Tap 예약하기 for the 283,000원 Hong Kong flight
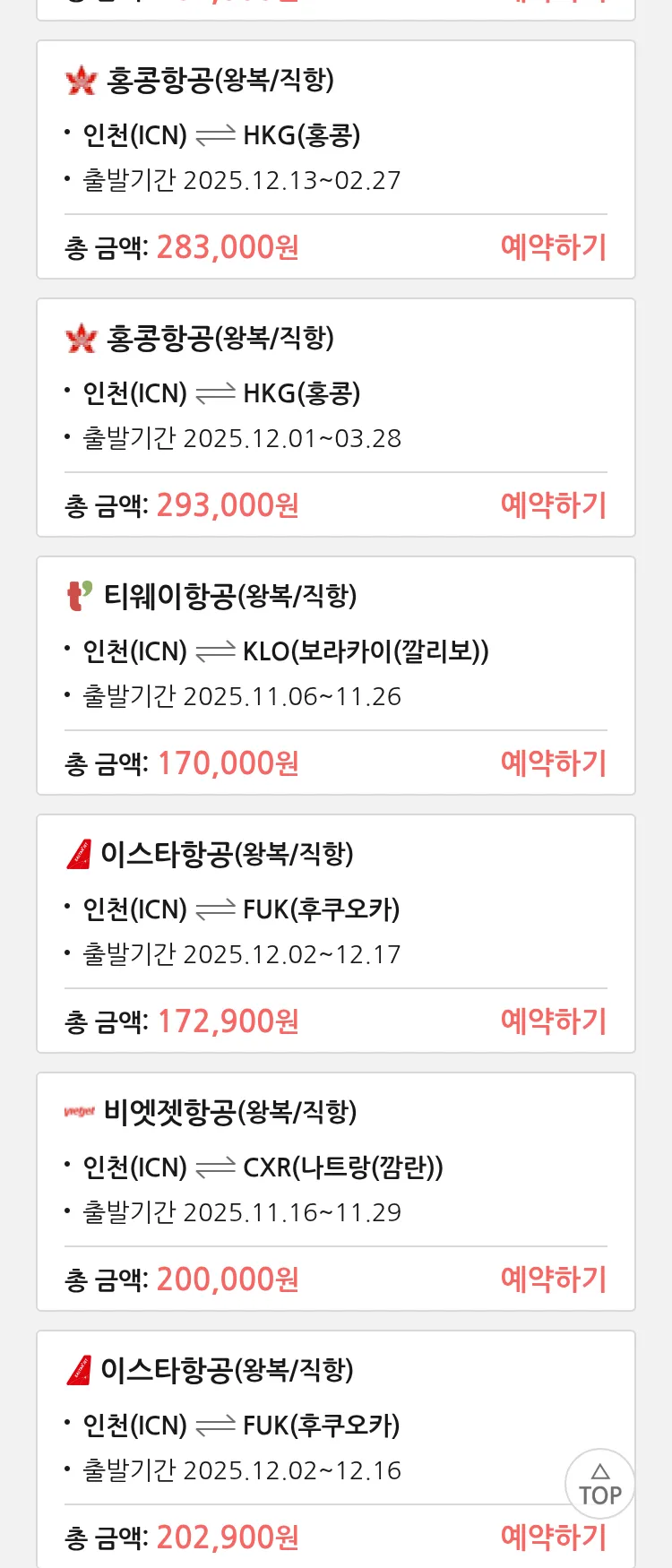This screenshot has height=1568, width=672. pyautogui.click(x=553, y=247)
